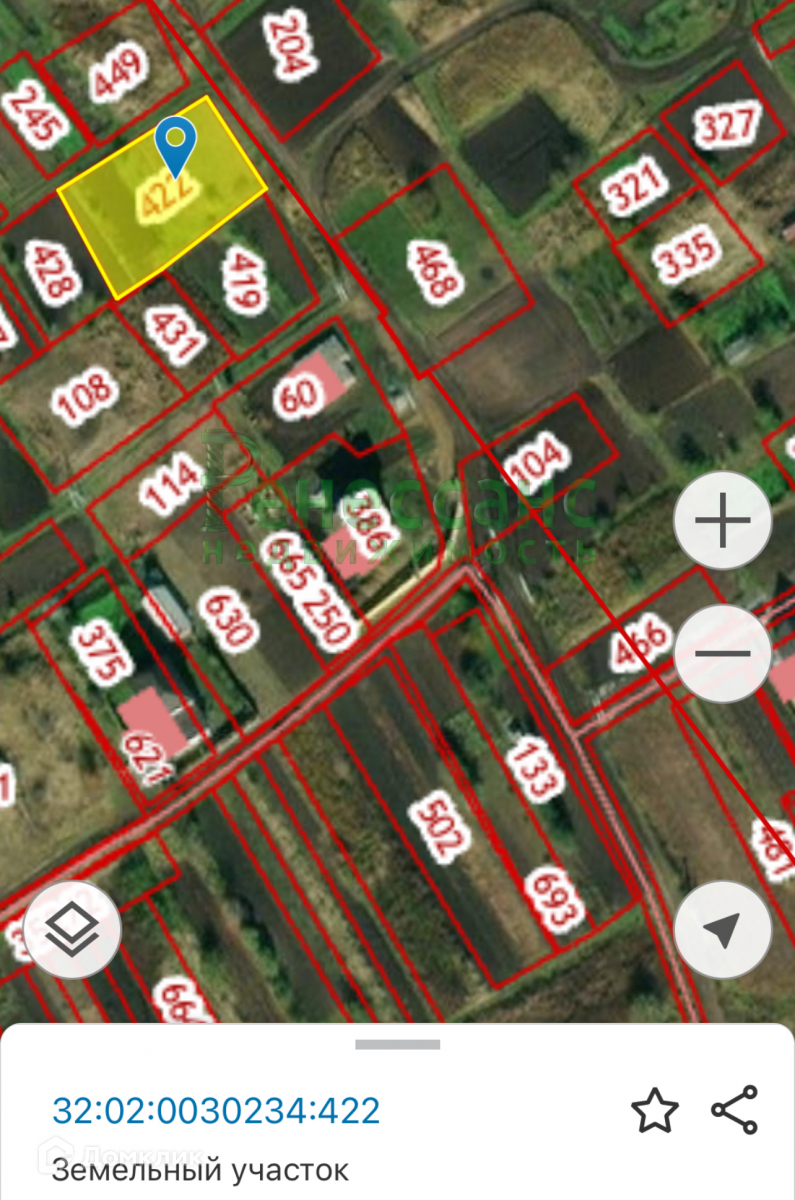The image size is (795, 1200).
Task: Zoom out of the cadastral map
Action: coord(723,653)
